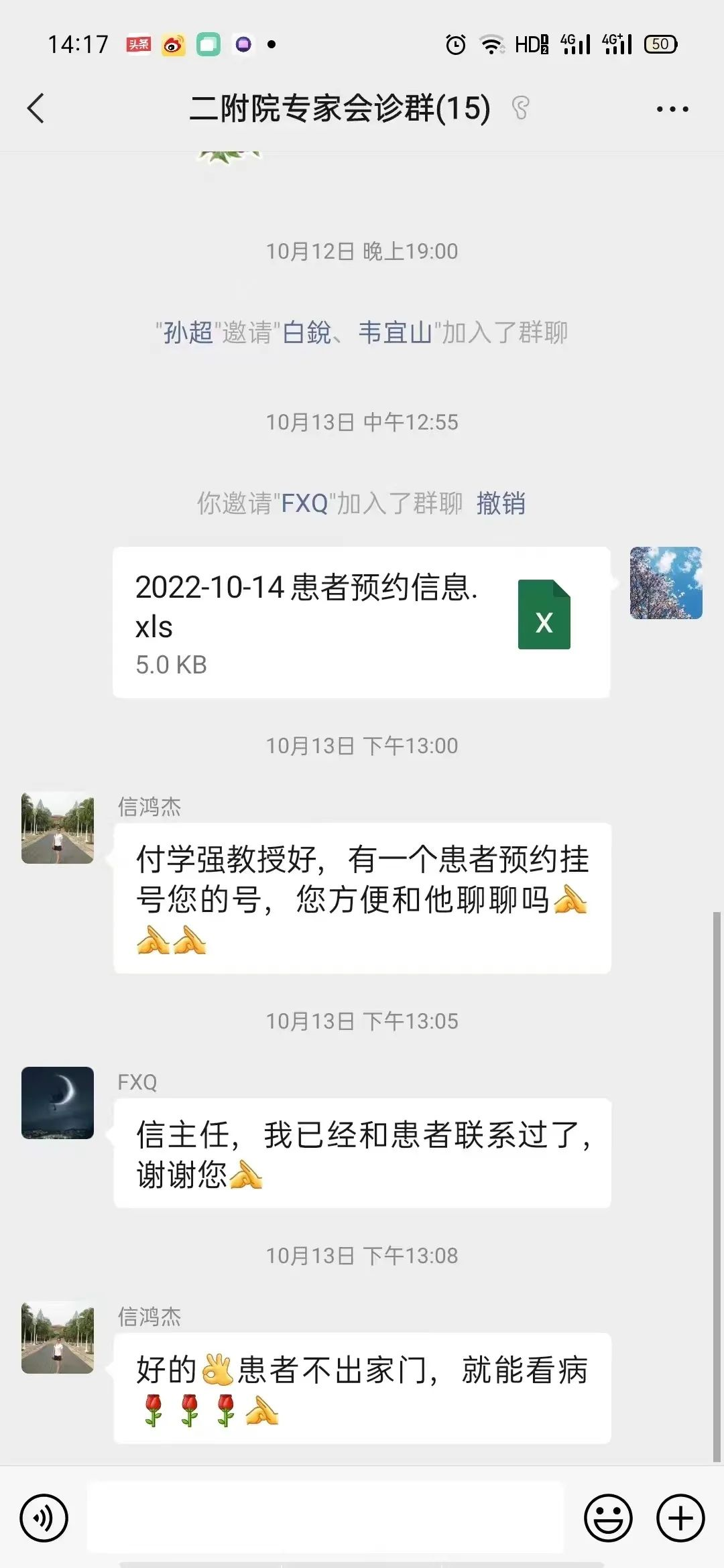Tap FXQ's moon avatar
Viewport: 724px width, 1568px height.
tap(58, 1103)
